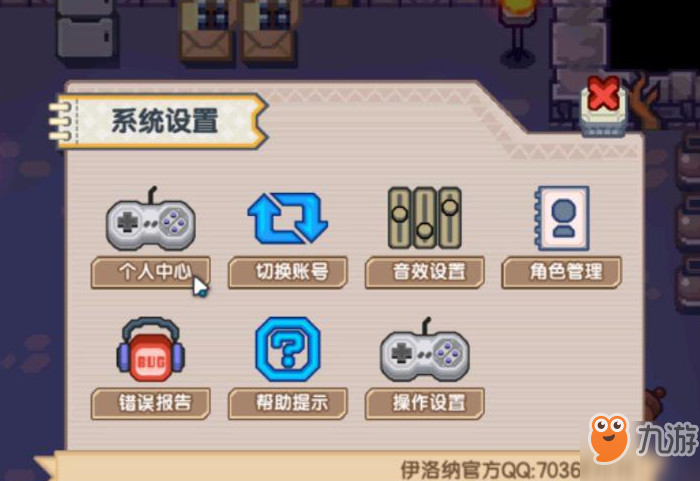Open 个人中心 personal center
This screenshot has height=481, width=700.
(150, 234)
